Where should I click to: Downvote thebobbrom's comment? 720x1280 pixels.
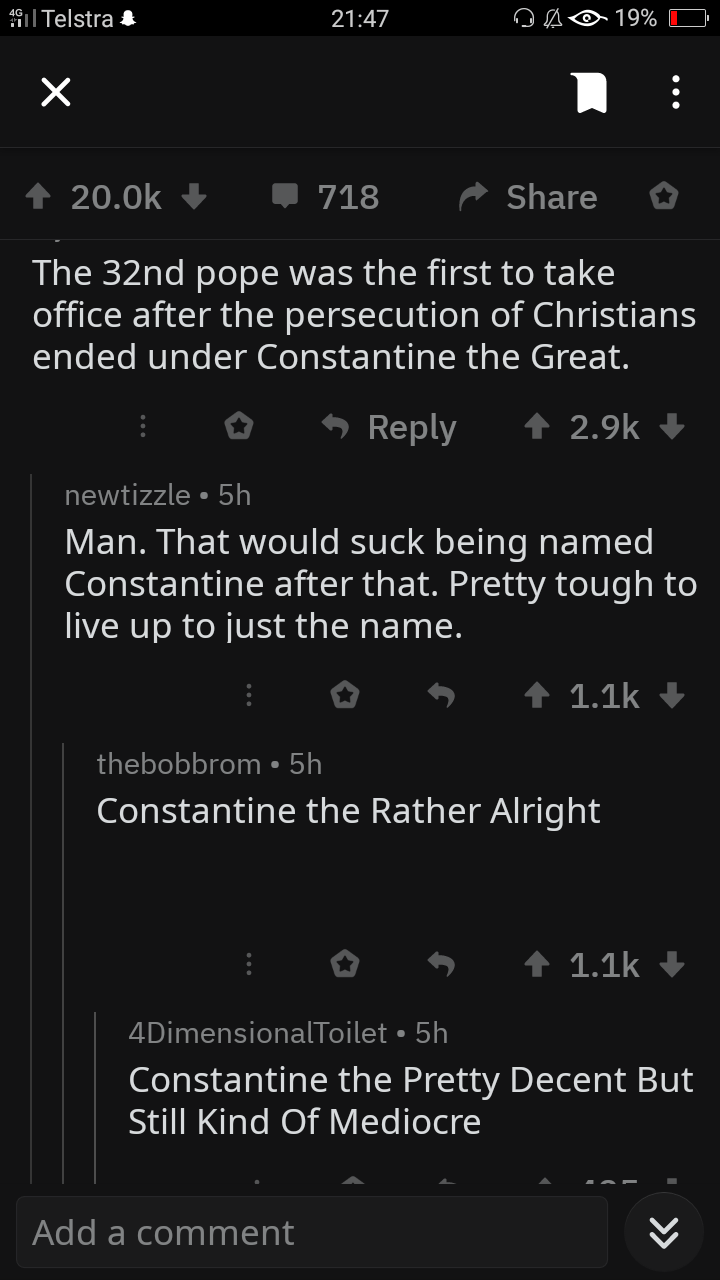[x=672, y=964]
